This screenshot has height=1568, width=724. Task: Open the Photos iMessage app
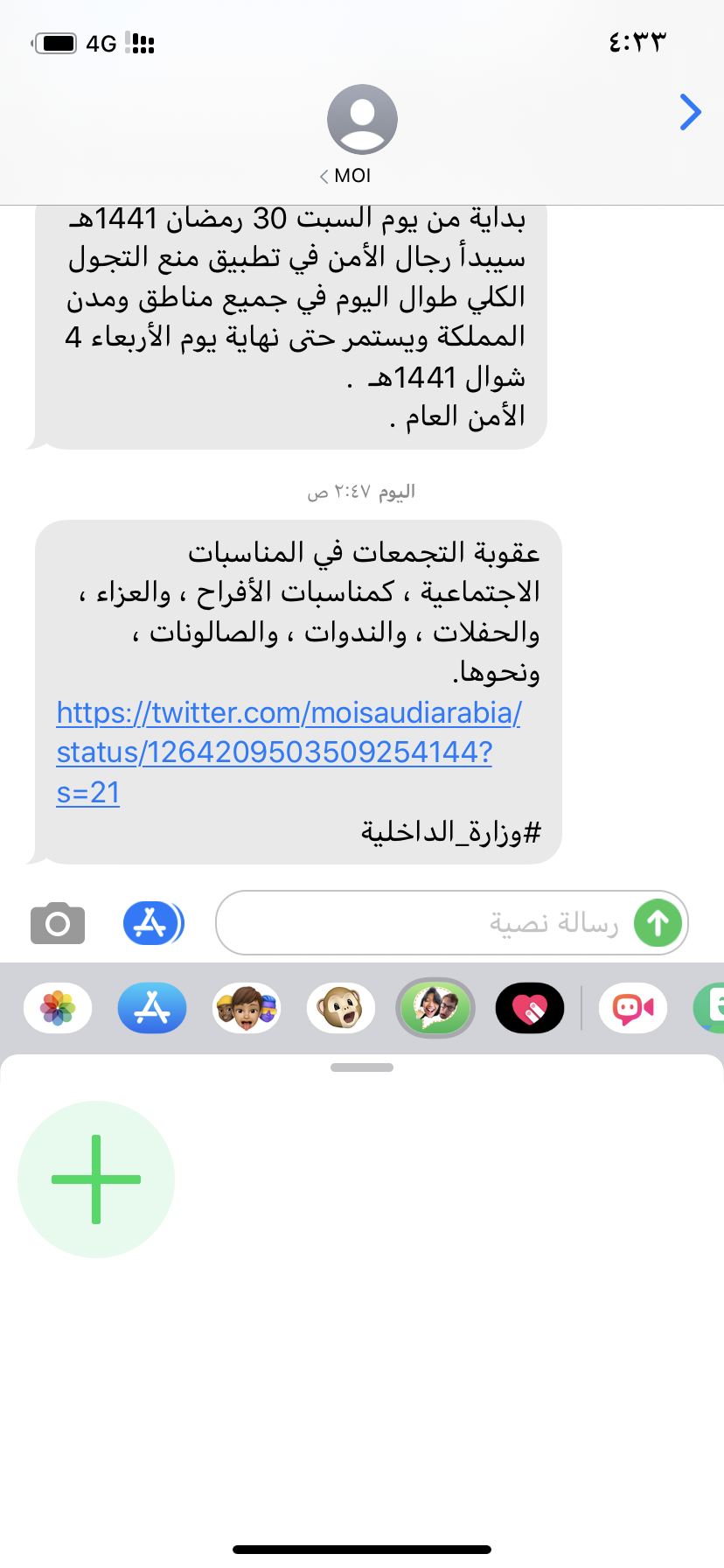[58, 1009]
